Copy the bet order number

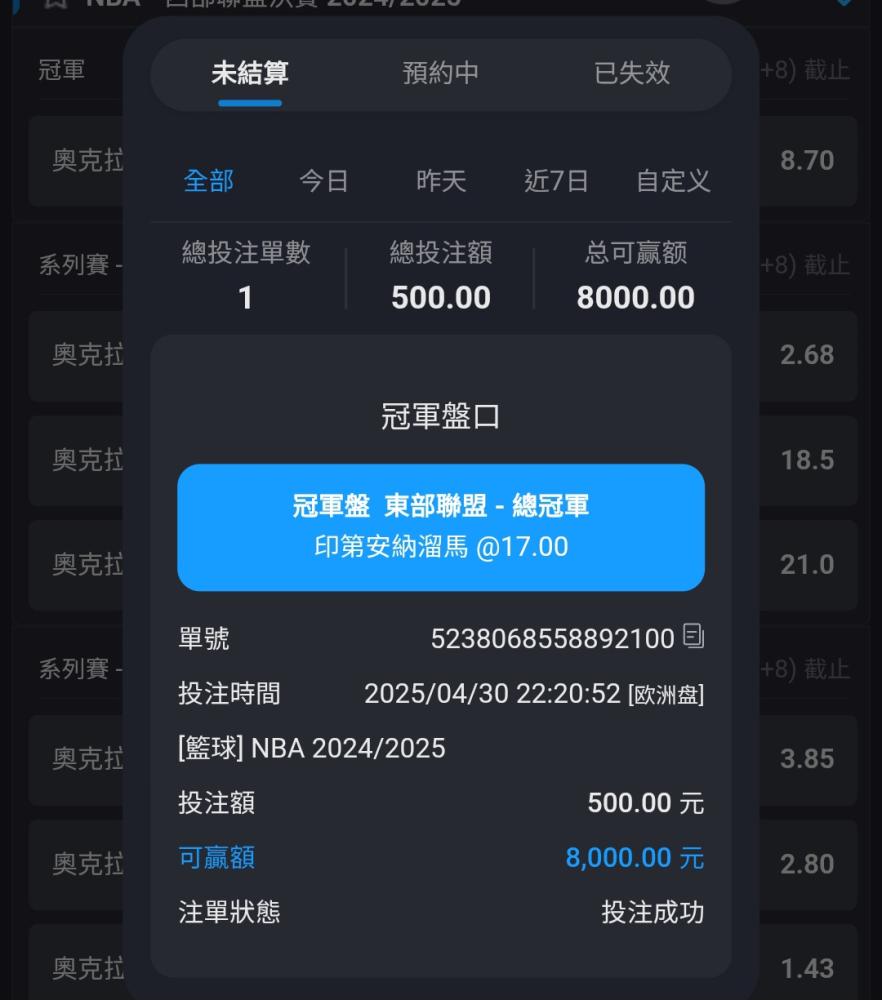click(693, 636)
